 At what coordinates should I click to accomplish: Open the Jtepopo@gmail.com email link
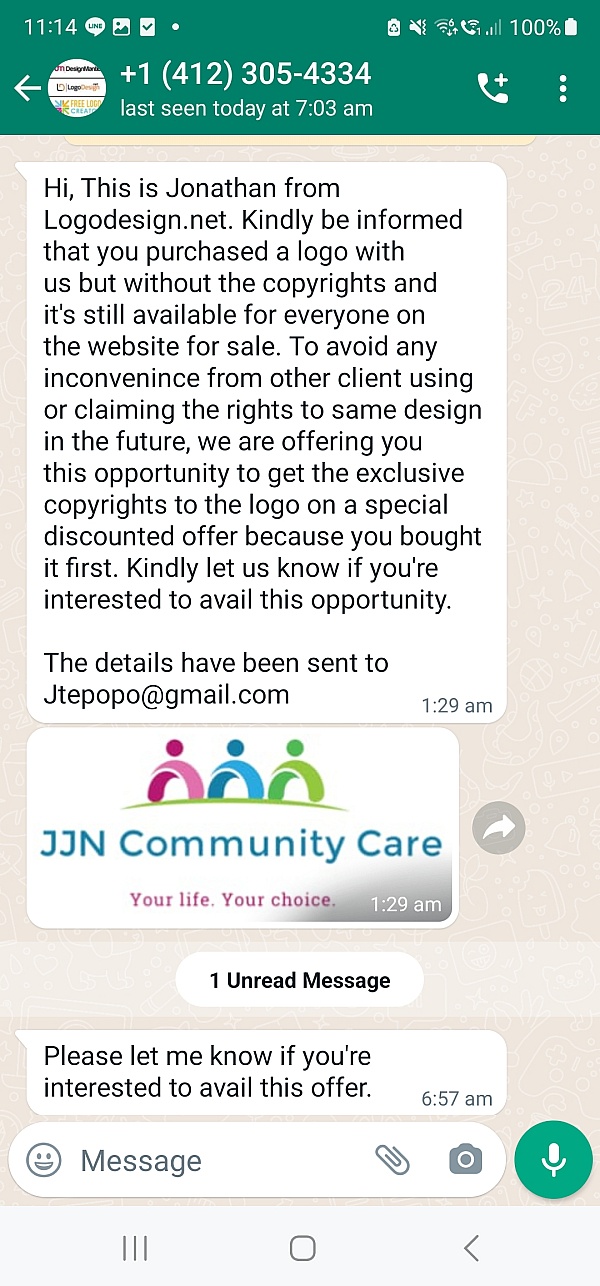pyautogui.click(x=166, y=695)
